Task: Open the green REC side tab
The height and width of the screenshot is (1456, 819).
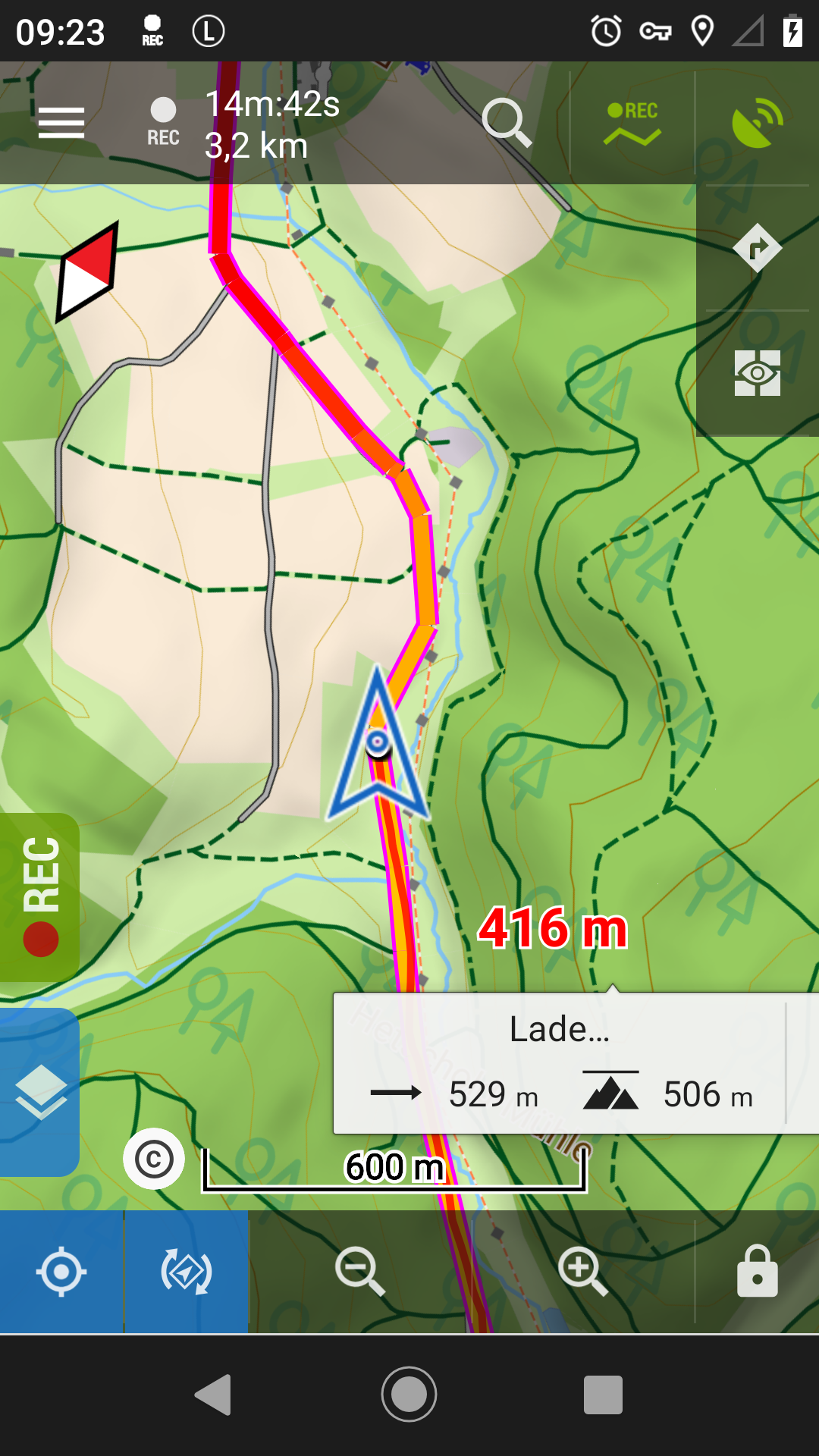Action: tap(40, 897)
